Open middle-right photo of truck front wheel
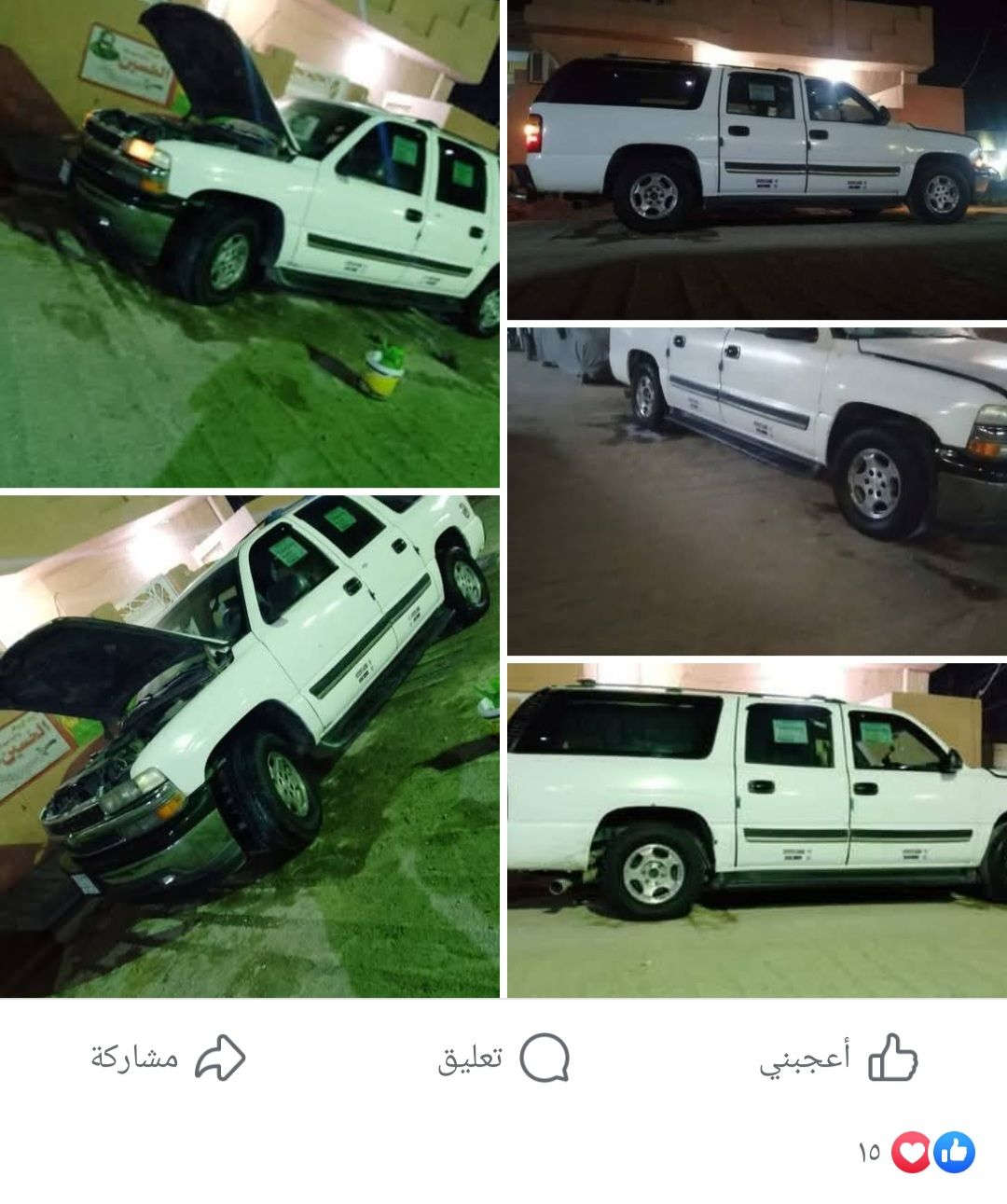 756,491
